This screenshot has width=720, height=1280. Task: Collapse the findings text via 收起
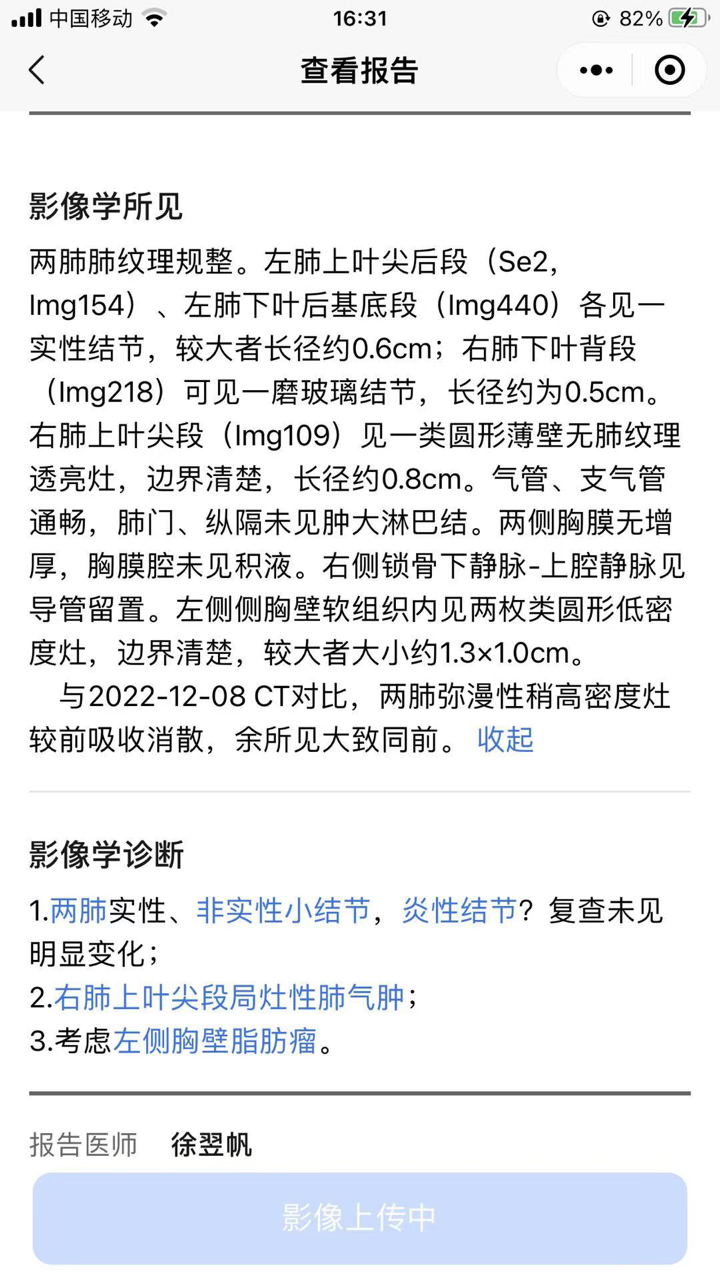[x=505, y=739]
